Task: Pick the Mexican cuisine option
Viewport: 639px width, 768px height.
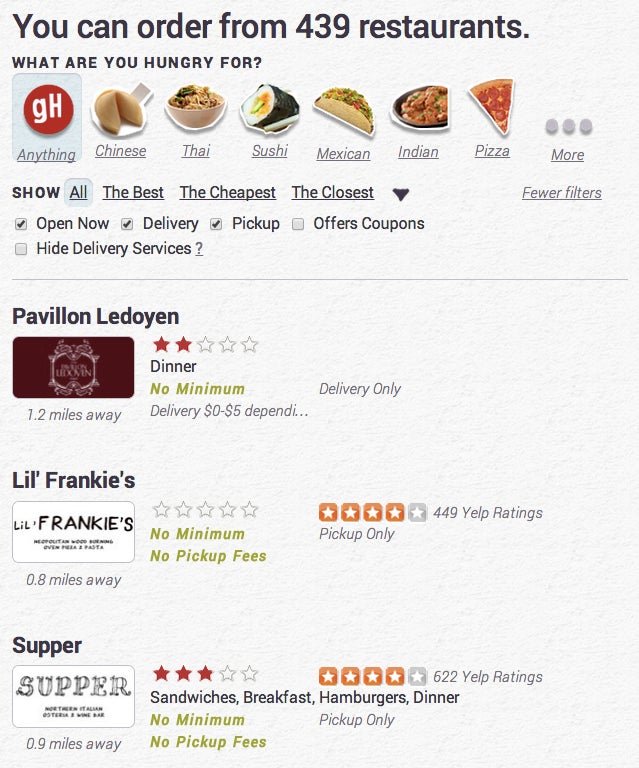Action: 343,122
